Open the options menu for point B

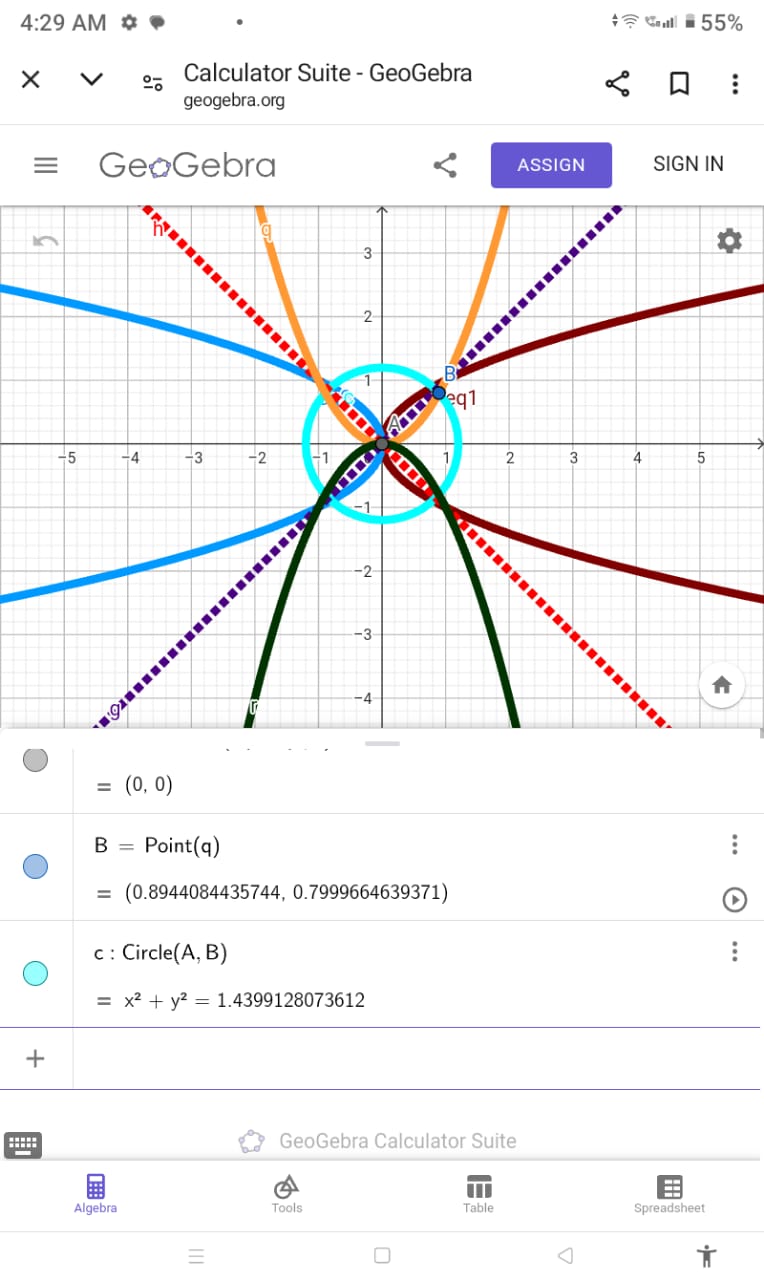pyautogui.click(x=735, y=845)
